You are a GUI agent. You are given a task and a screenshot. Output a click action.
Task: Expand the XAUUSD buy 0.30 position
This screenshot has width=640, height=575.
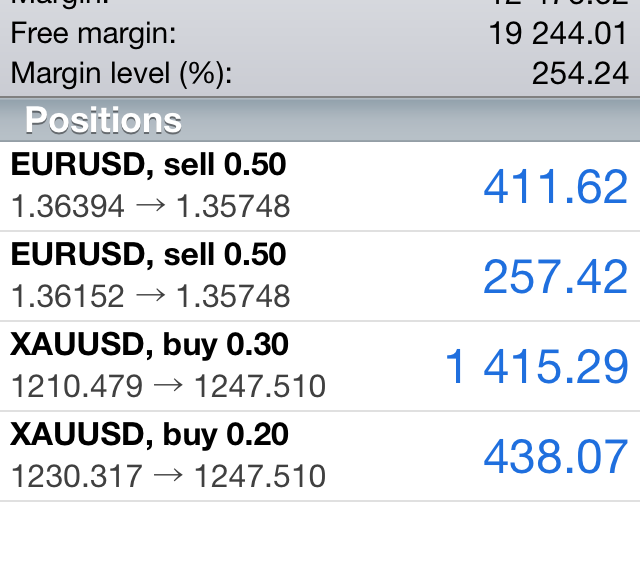click(320, 366)
